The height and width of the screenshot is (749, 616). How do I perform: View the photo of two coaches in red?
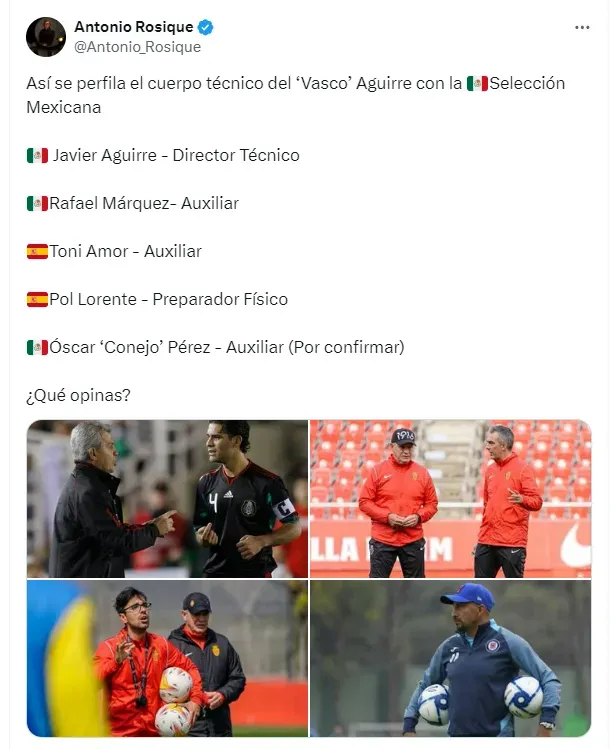[451, 498]
